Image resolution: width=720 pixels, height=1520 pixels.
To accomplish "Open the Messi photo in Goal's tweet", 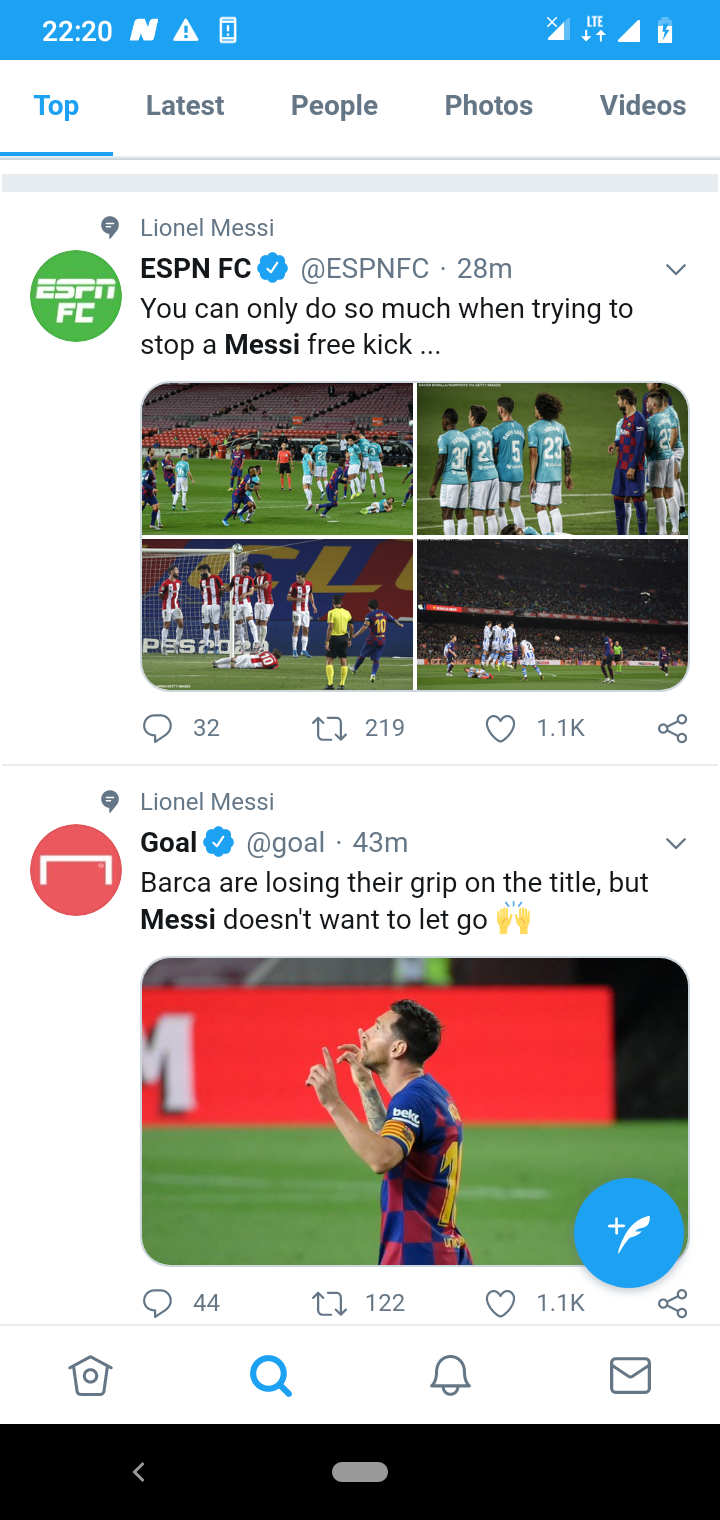I will tap(415, 1111).
